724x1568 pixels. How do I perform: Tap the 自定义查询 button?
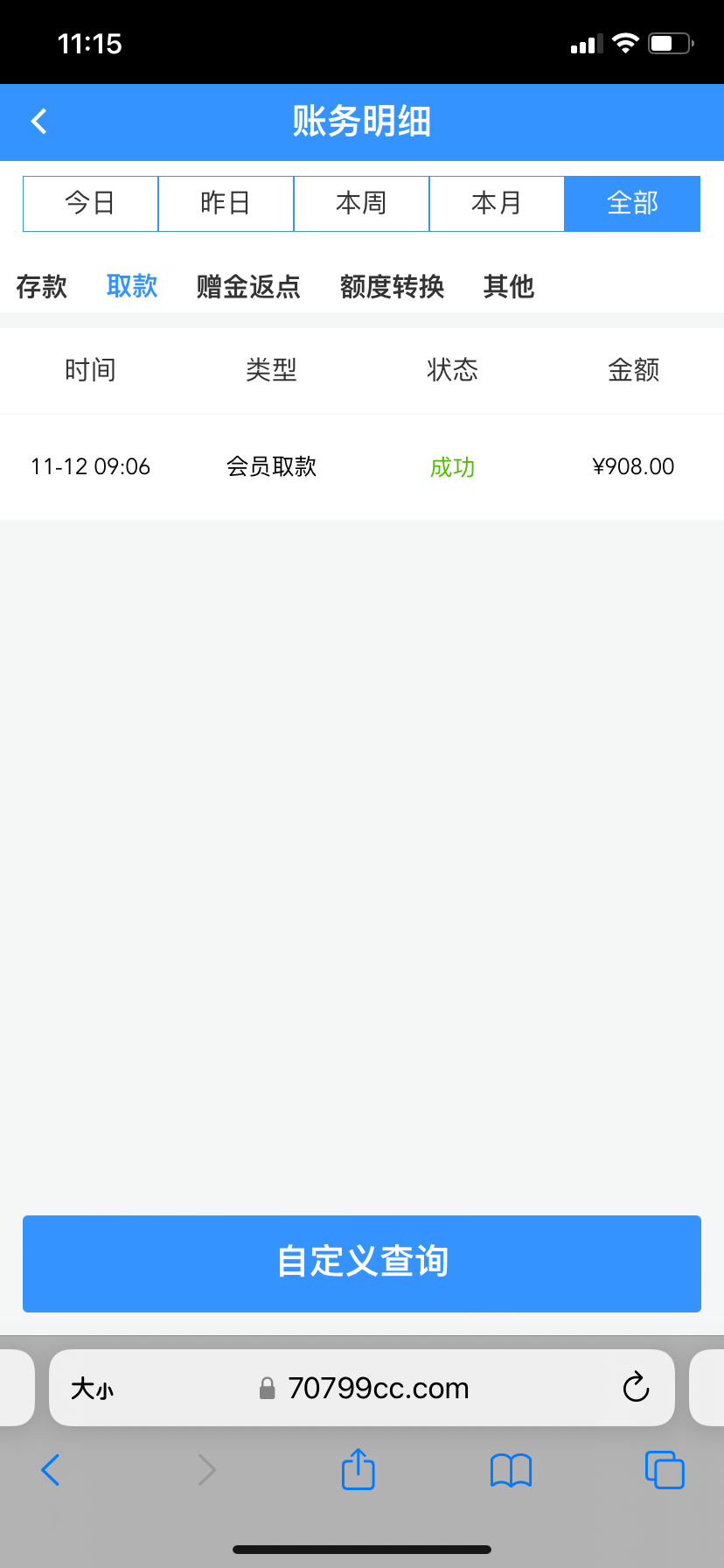click(x=362, y=1263)
